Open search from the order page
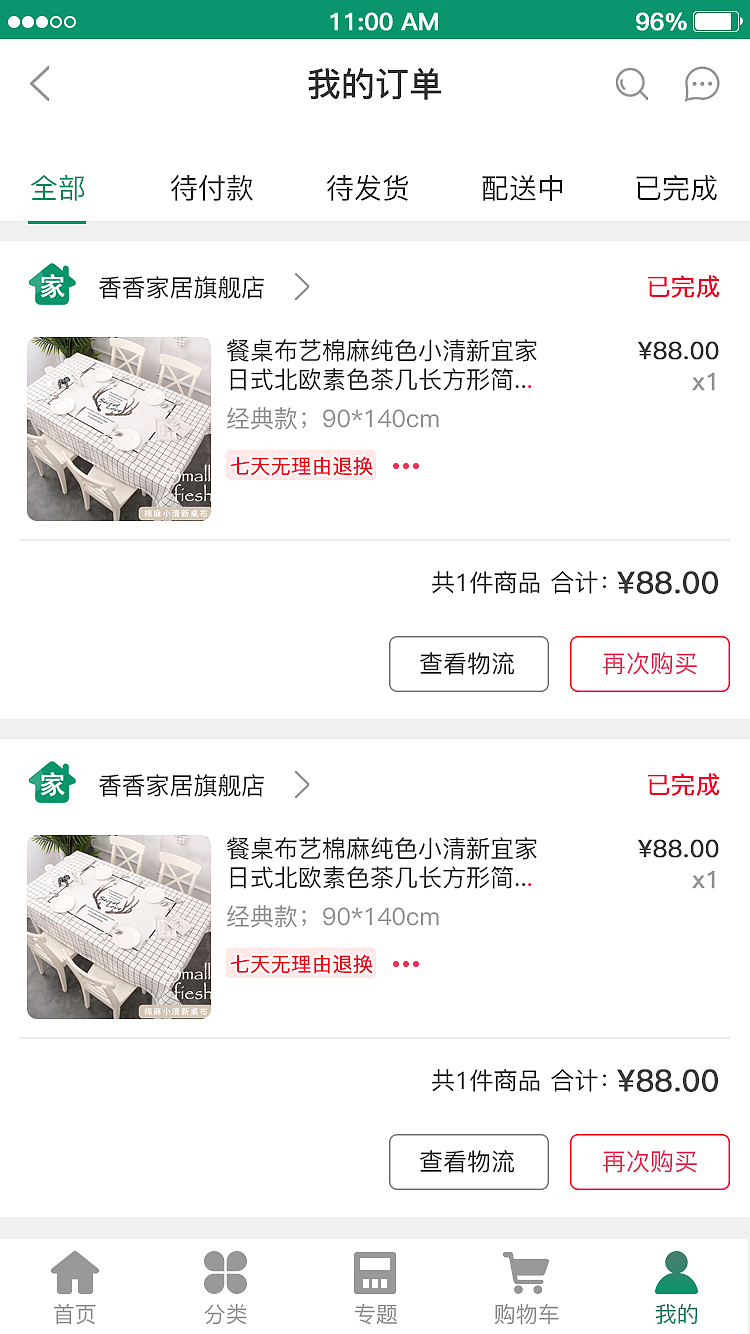This screenshot has height=1334, width=750. [x=632, y=84]
